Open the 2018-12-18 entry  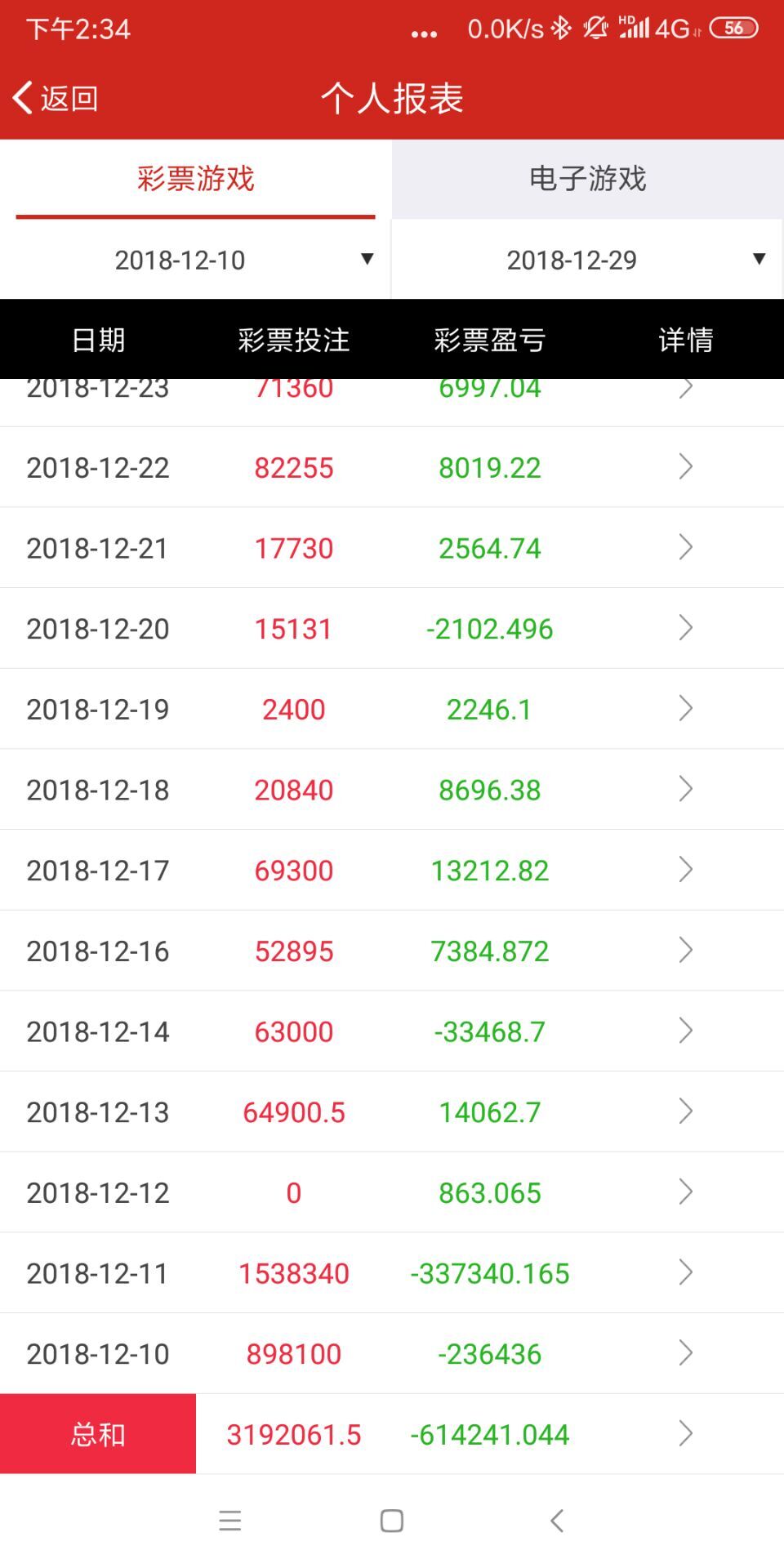685,789
